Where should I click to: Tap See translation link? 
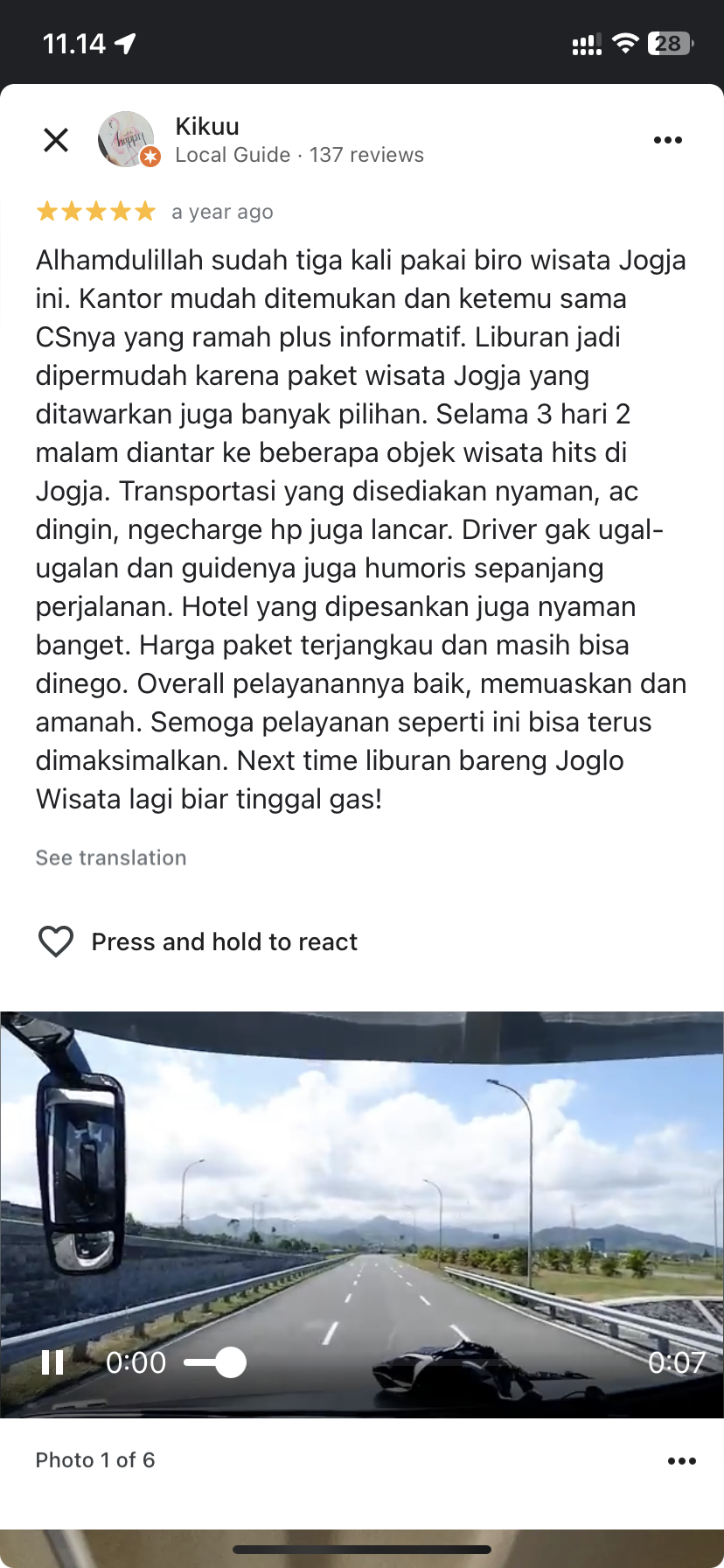click(x=111, y=857)
